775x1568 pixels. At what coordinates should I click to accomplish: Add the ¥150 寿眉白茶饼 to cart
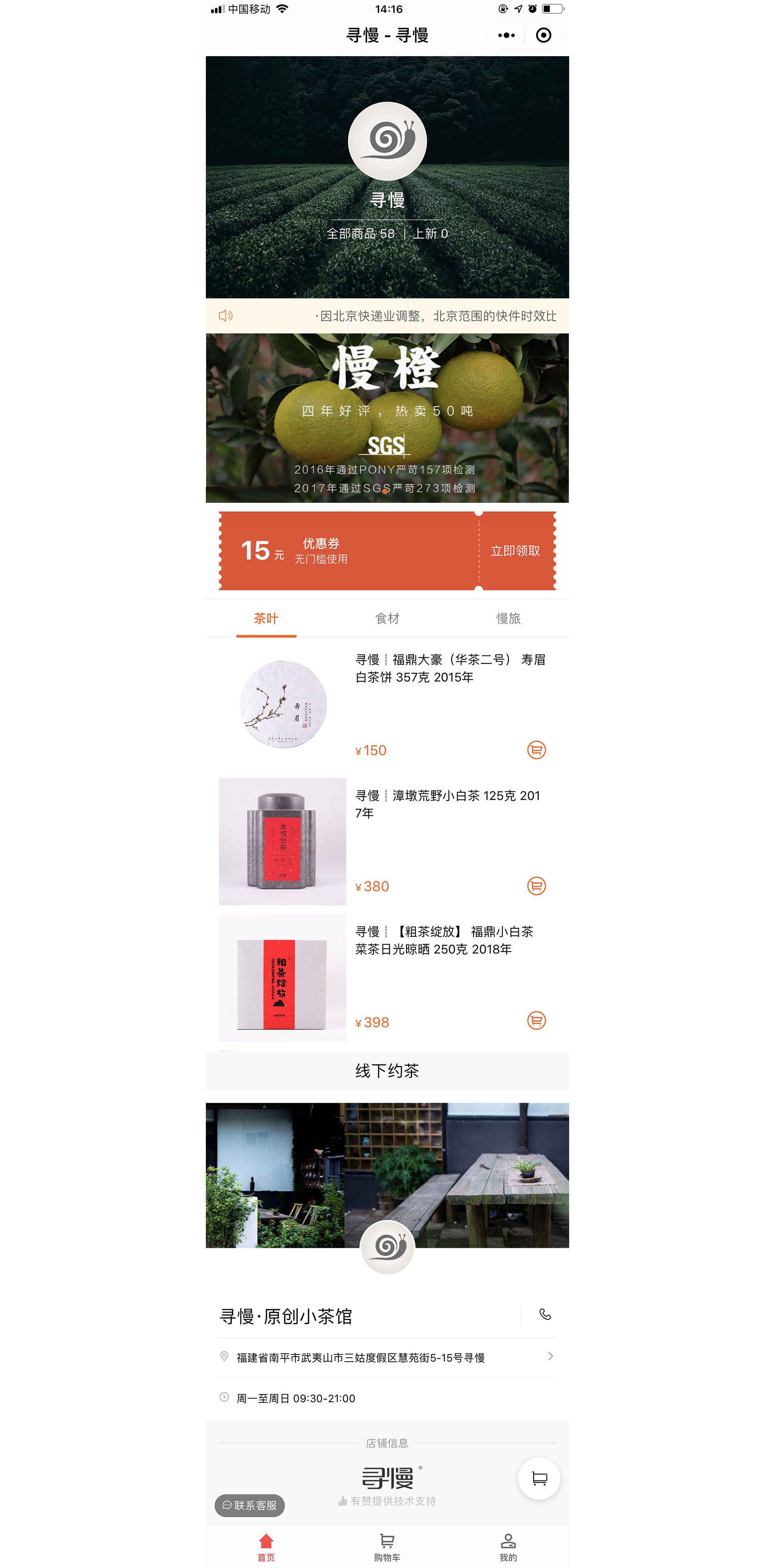click(536, 750)
